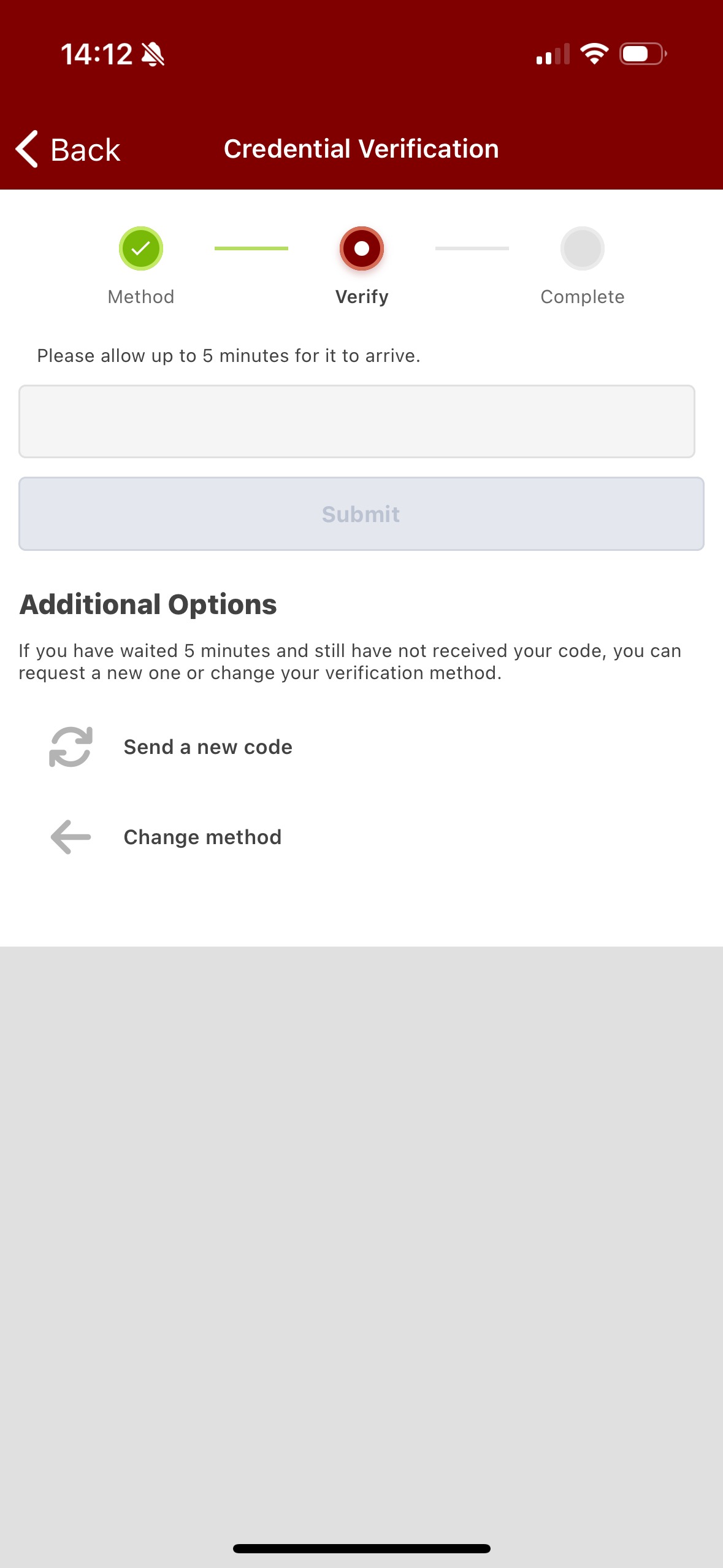Tap the Submit button
This screenshot has width=723, height=1568.
click(361, 514)
